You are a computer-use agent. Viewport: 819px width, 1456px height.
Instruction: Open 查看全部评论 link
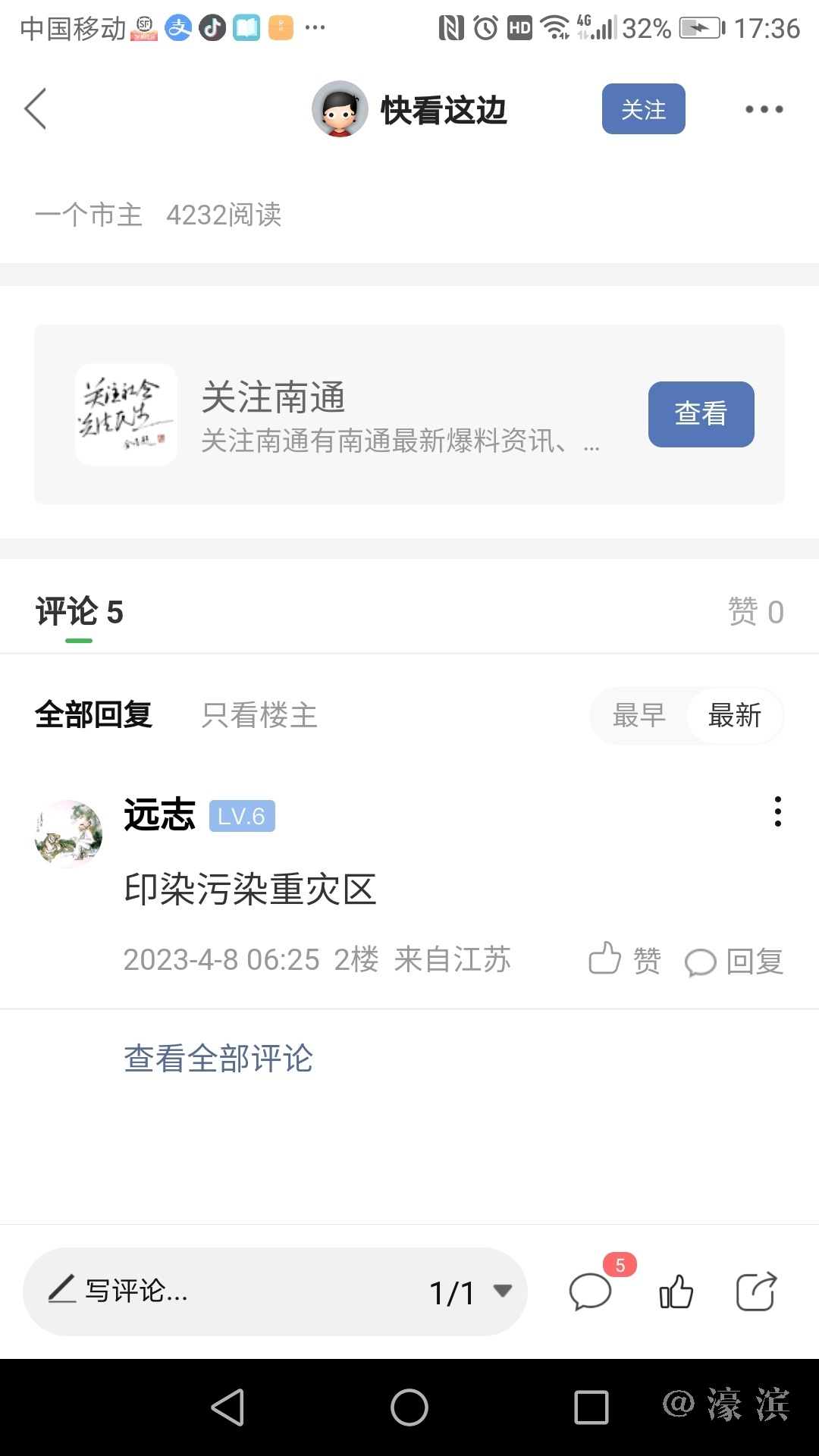pyautogui.click(x=218, y=1058)
